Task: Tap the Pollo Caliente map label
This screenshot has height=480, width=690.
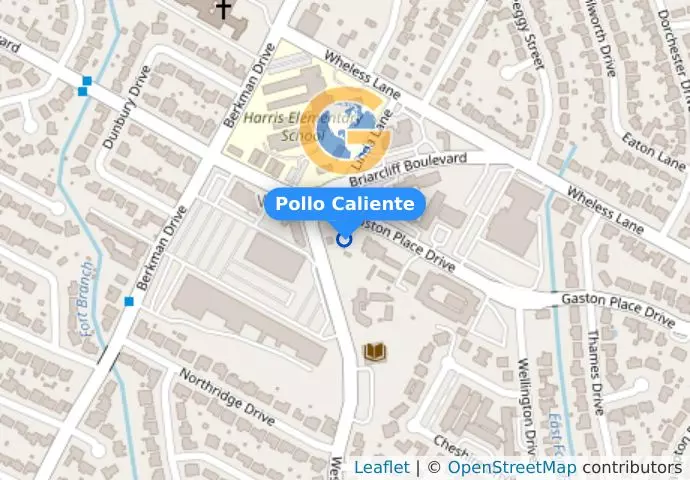Action: point(345,204)
